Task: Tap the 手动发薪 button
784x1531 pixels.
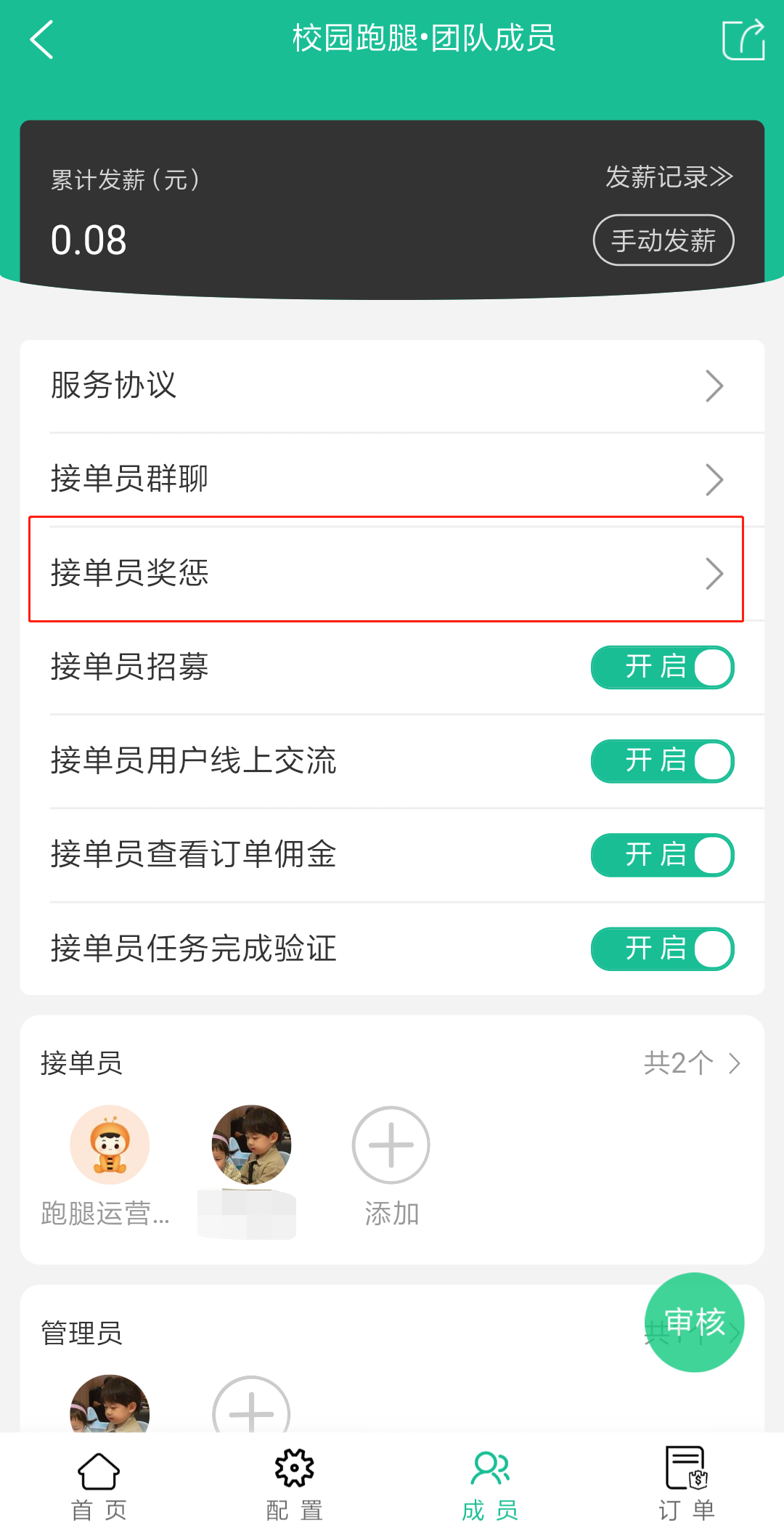Action: [663, 240]
